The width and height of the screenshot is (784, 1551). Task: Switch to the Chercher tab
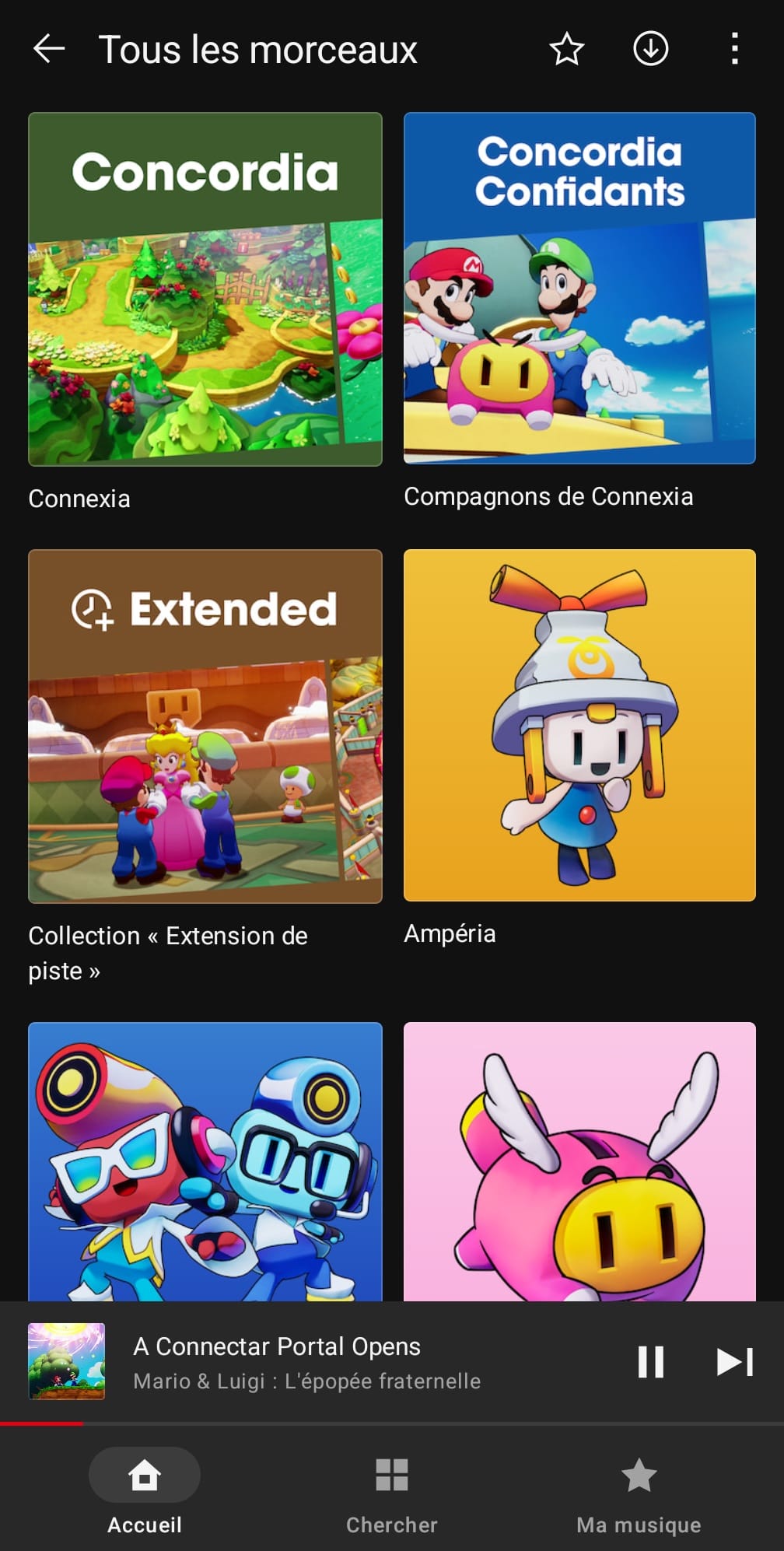391,1491
